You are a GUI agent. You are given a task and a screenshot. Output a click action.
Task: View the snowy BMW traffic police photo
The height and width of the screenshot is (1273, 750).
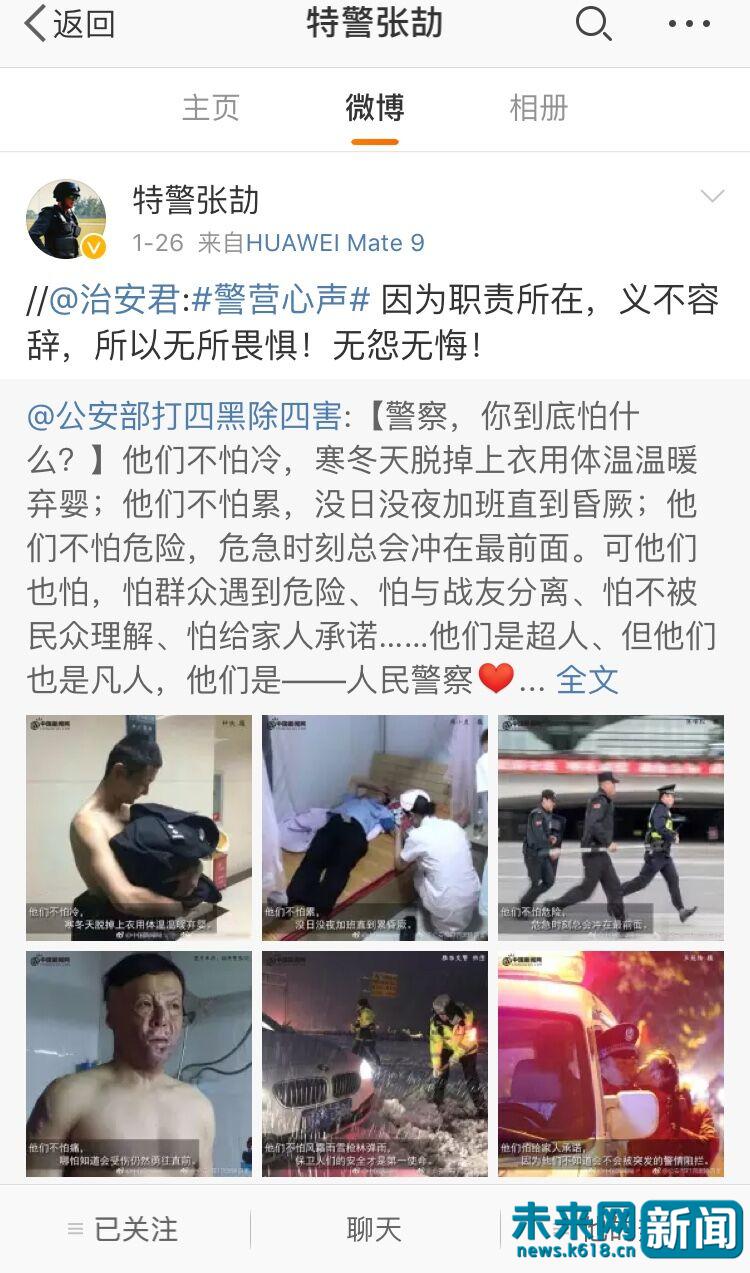click(x=375, y=1063)
